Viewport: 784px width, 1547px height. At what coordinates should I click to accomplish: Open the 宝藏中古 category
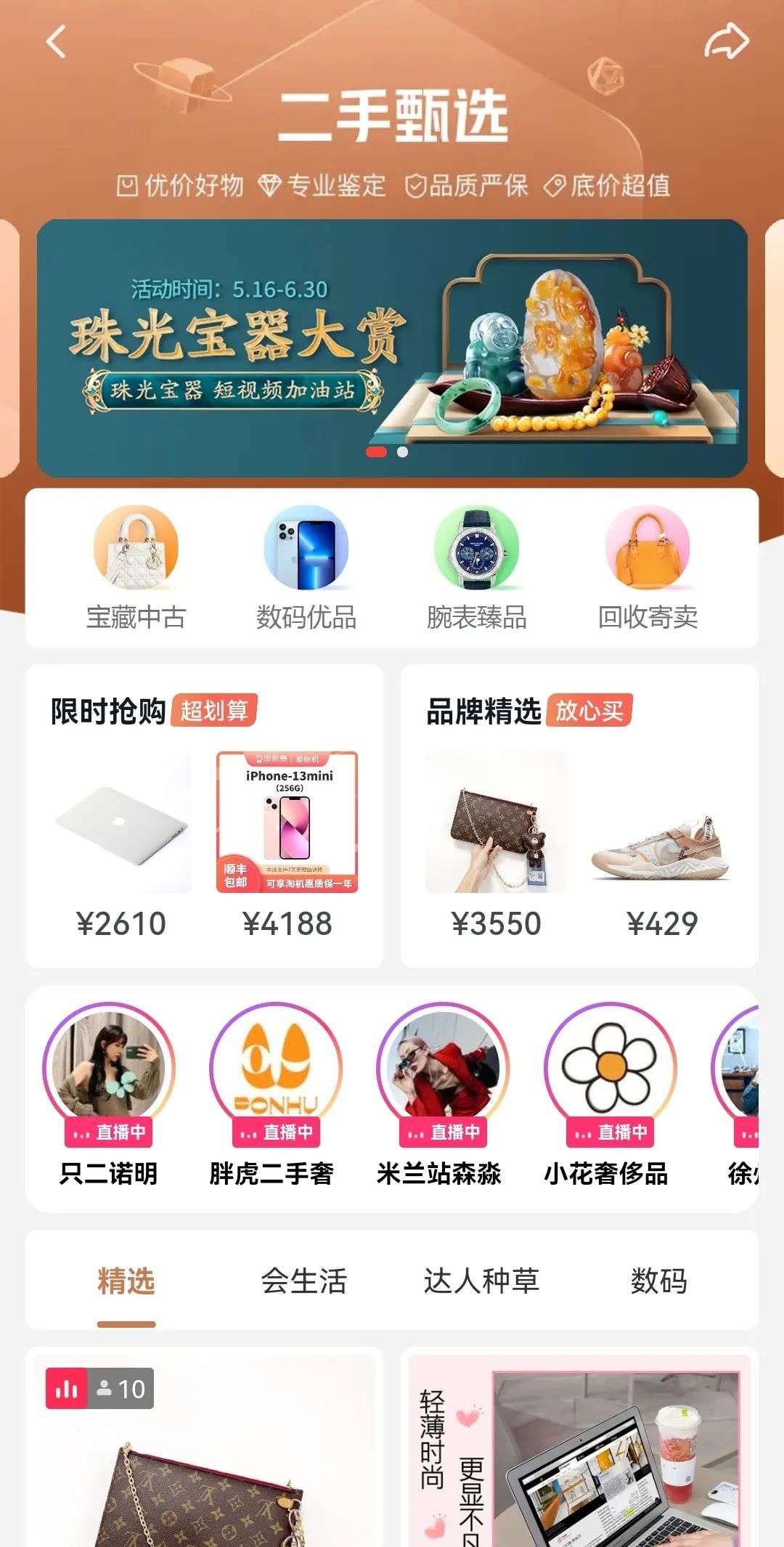coord(136,568)
